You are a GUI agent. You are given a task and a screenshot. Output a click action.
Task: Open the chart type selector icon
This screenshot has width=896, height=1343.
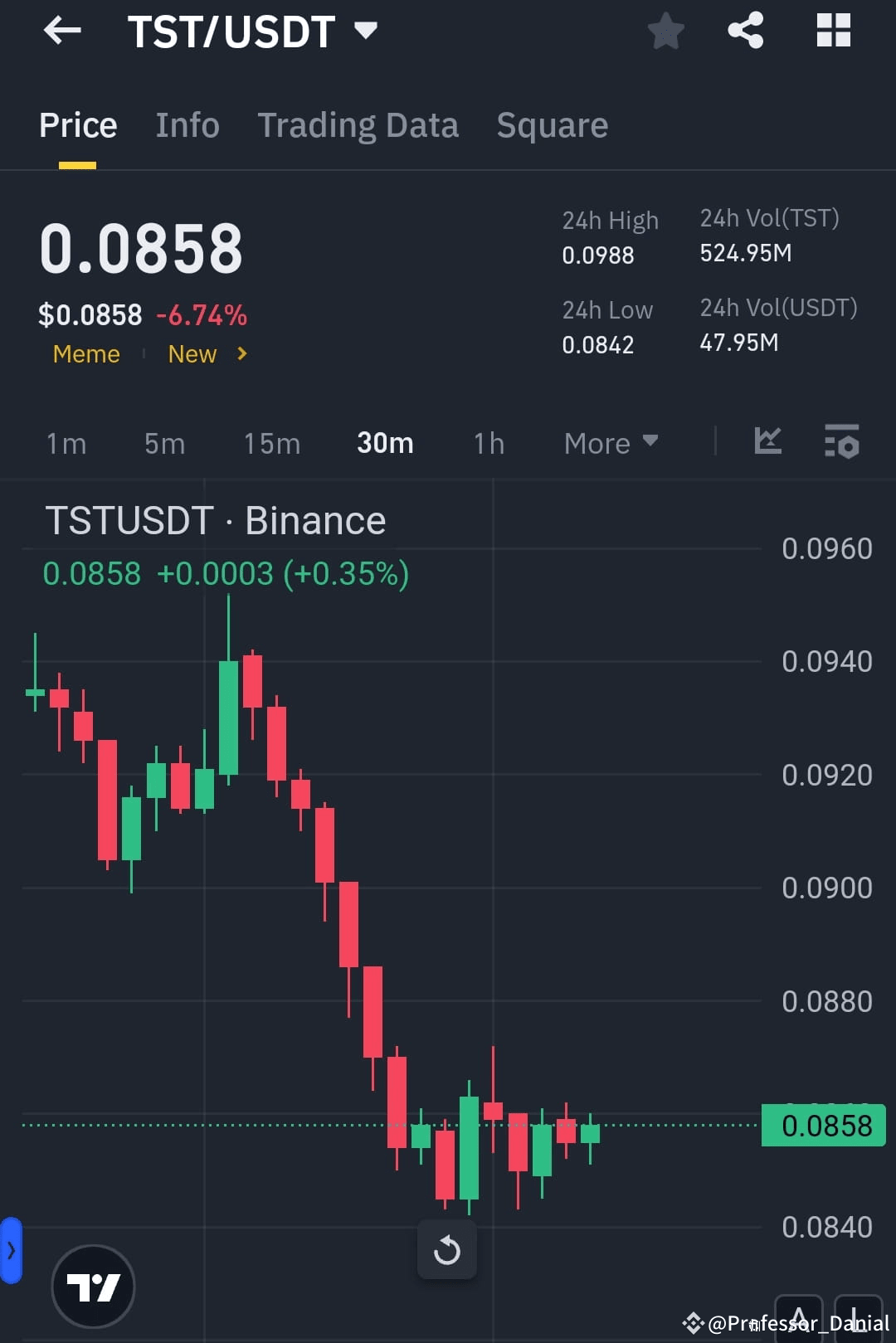coord(768,442)
